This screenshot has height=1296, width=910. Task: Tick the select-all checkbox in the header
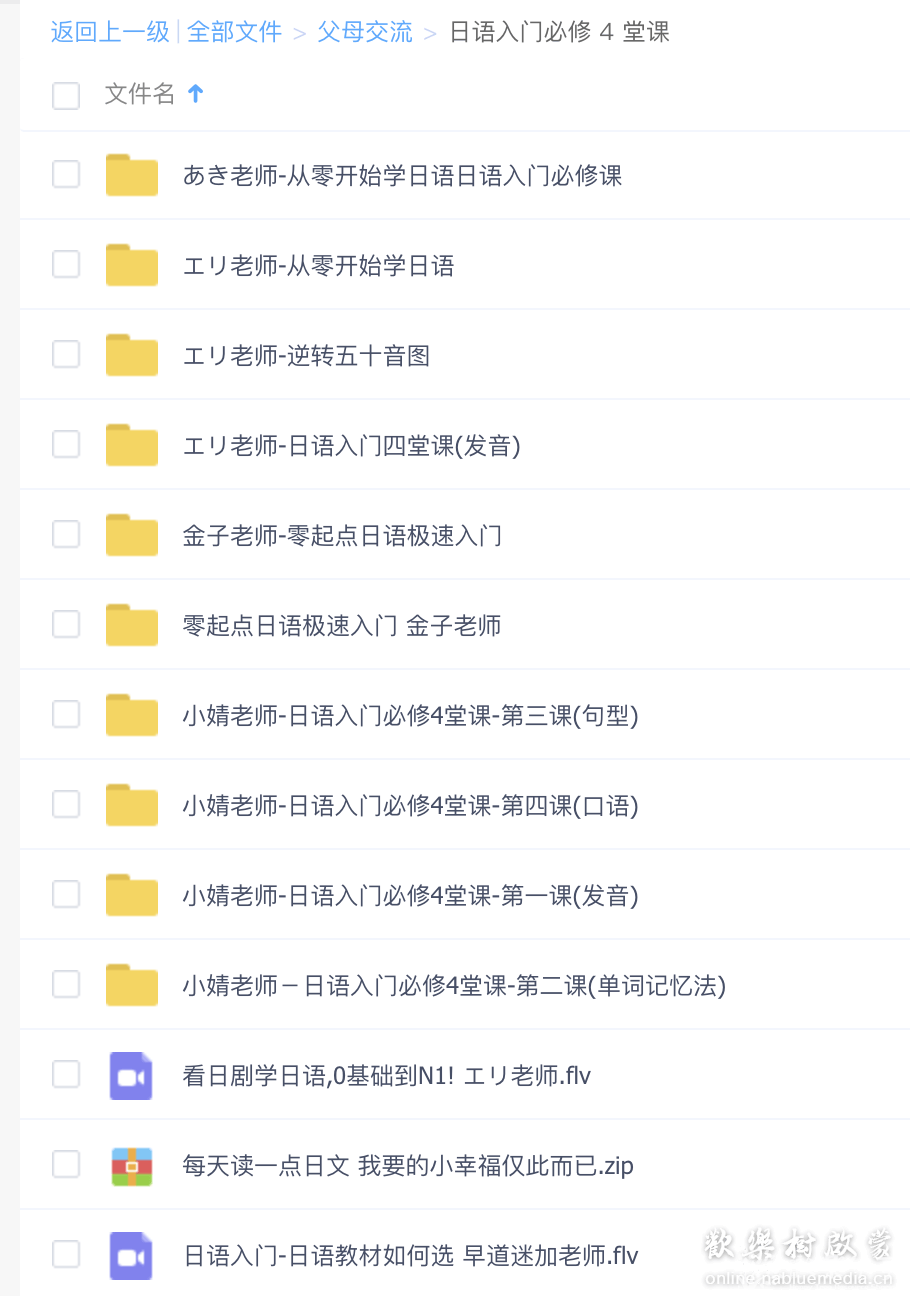[65, 96]
